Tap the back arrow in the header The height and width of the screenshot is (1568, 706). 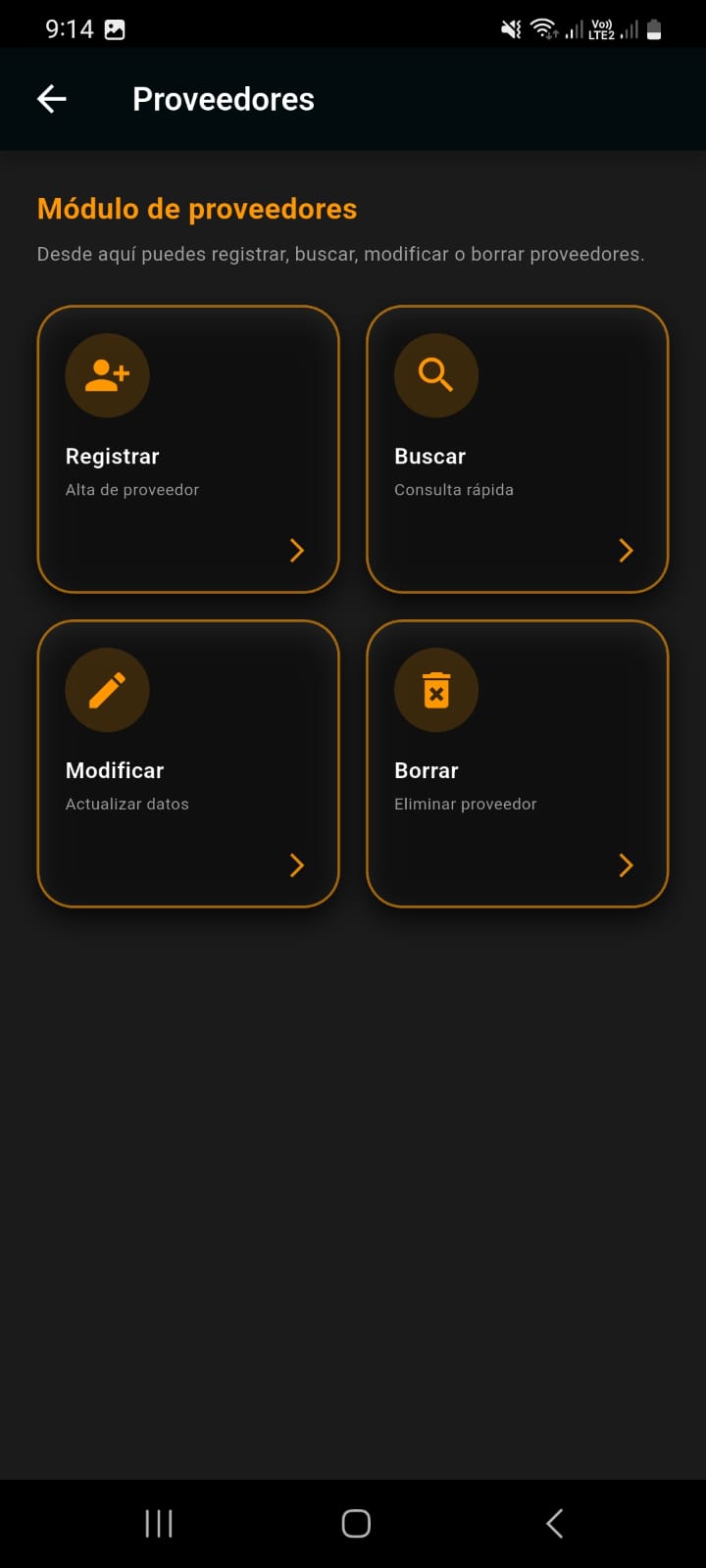point(51,98)
